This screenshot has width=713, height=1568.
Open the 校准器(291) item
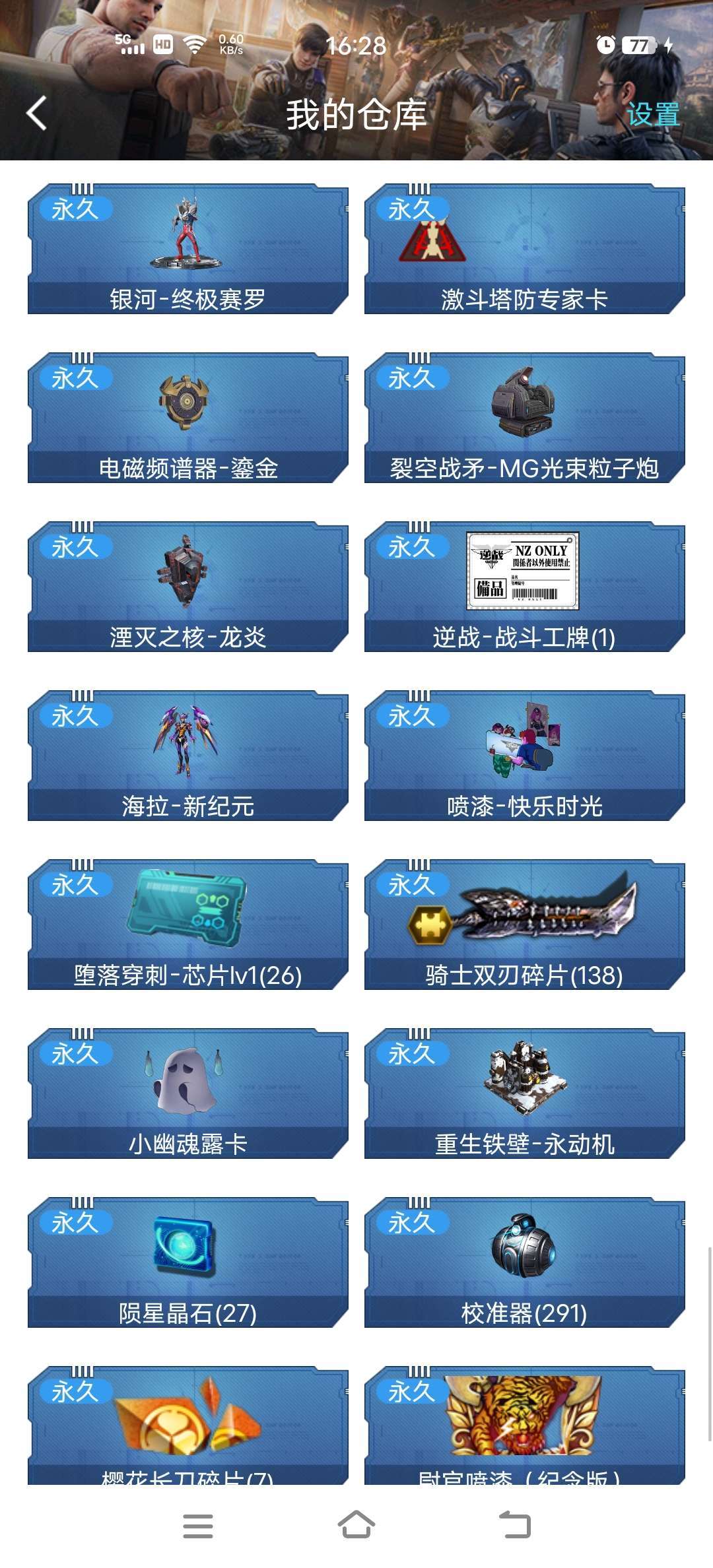[x=524, y=1262]
